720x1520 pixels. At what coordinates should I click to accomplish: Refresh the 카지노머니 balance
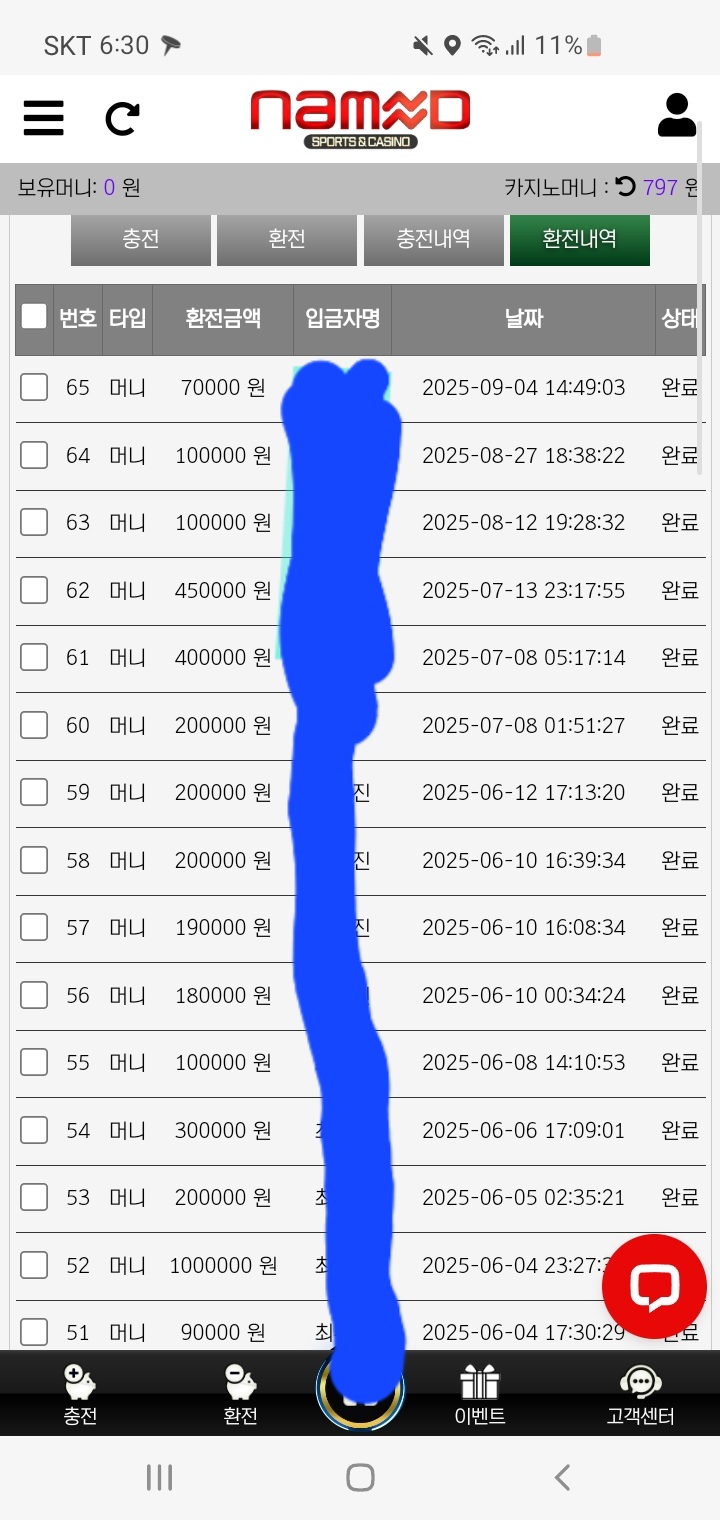(625, 186)
